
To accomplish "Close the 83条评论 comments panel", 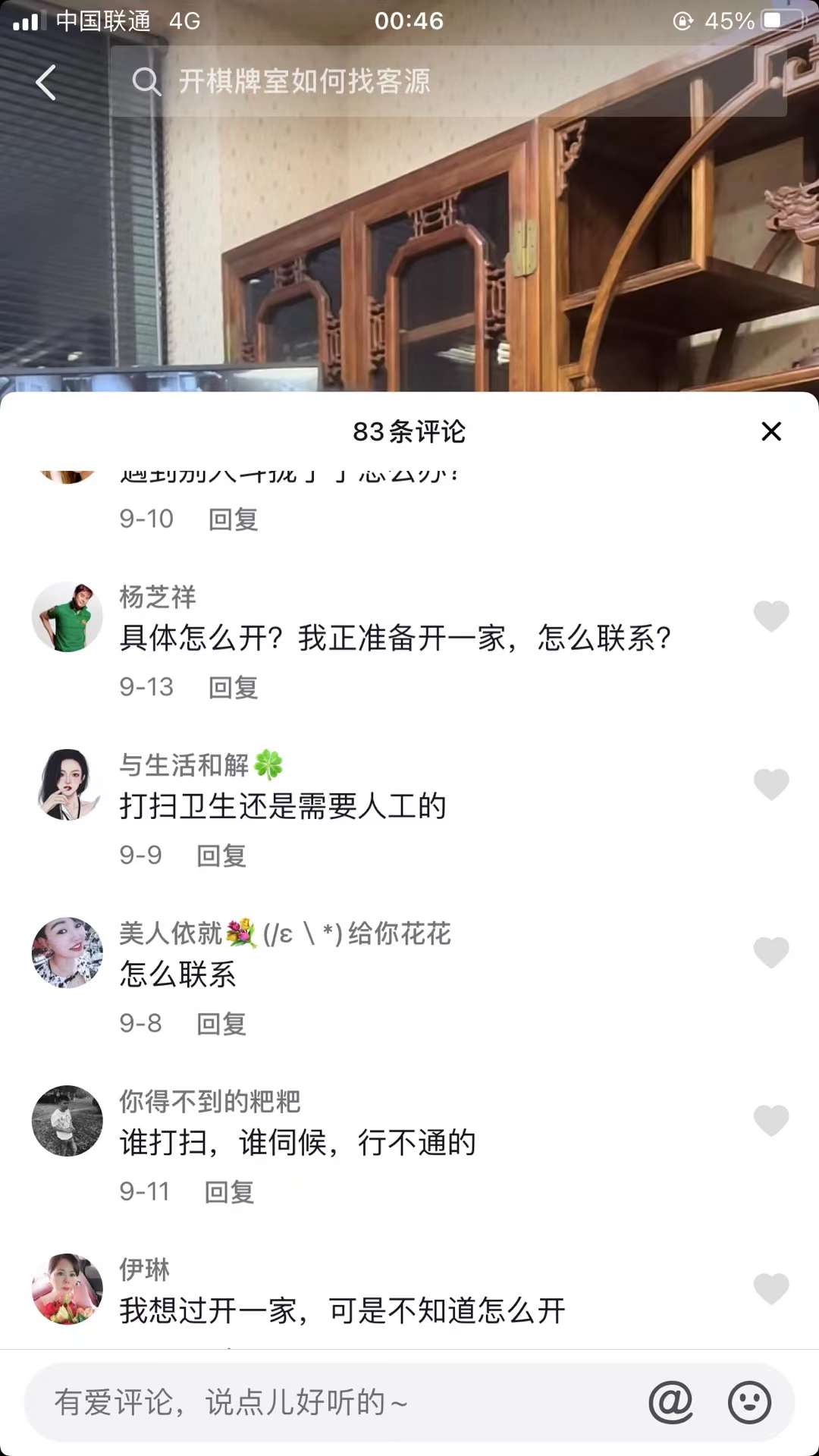I will point(770,431).
